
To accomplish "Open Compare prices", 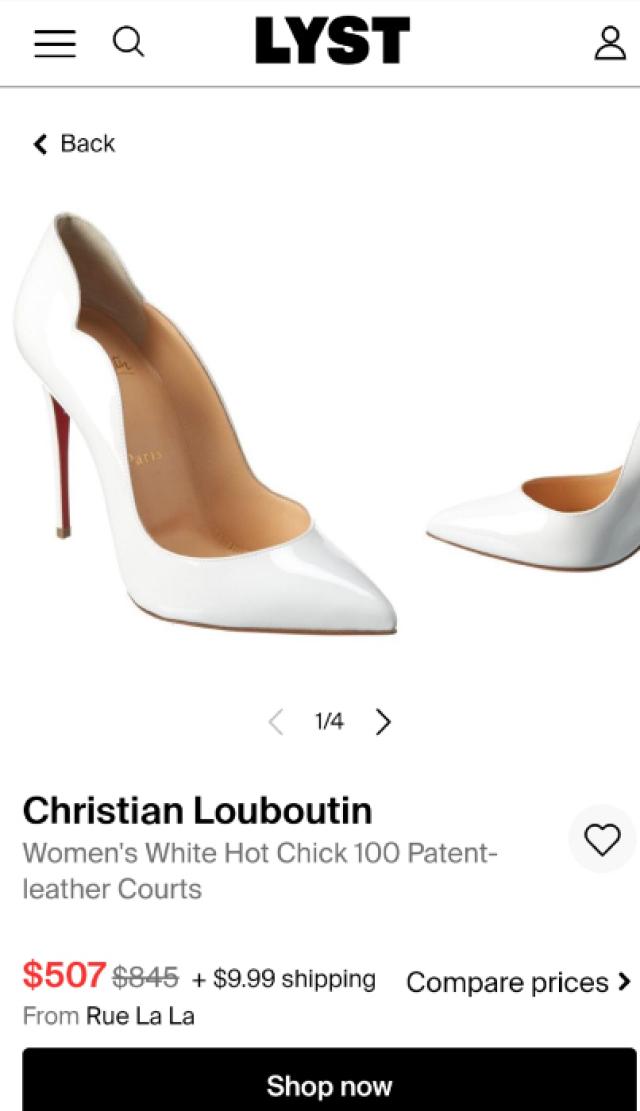I will tap(518, 982).
